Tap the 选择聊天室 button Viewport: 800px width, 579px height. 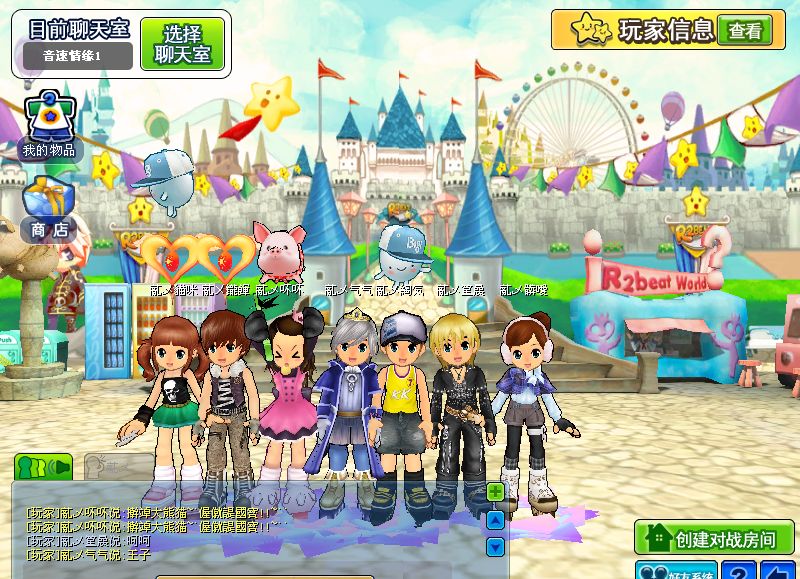pos(182,43)
